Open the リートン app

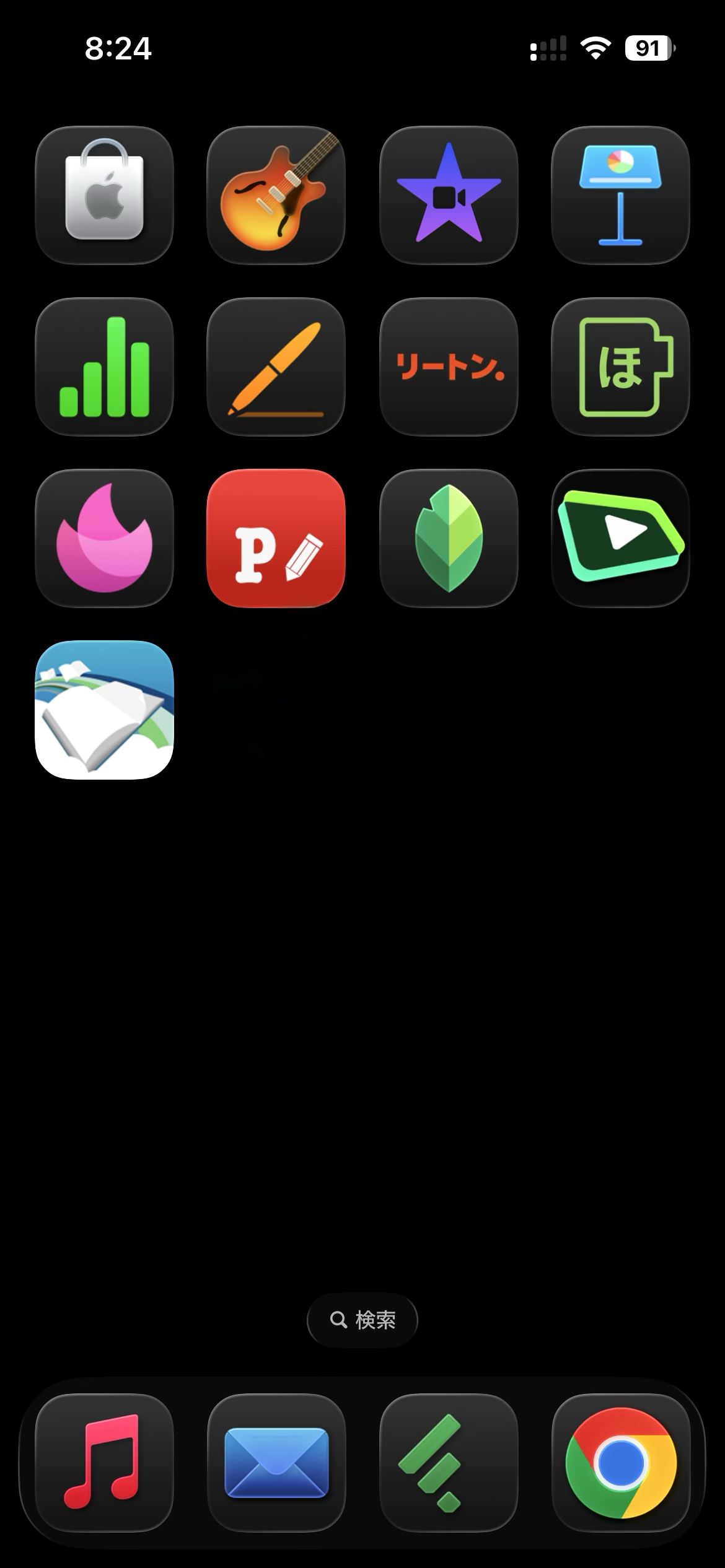coord(448,367)
